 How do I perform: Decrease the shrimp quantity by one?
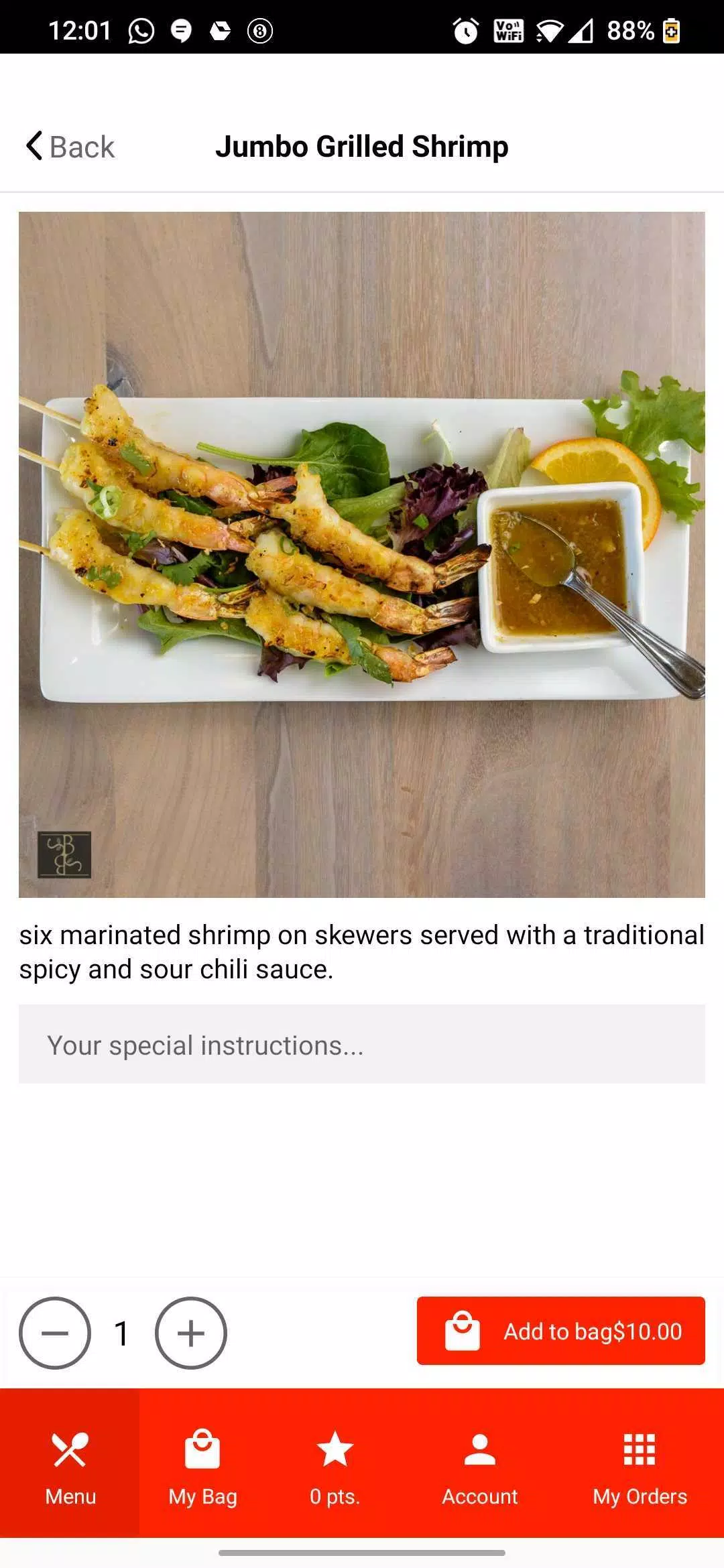pyautogui.click(x=55, y=1333)
